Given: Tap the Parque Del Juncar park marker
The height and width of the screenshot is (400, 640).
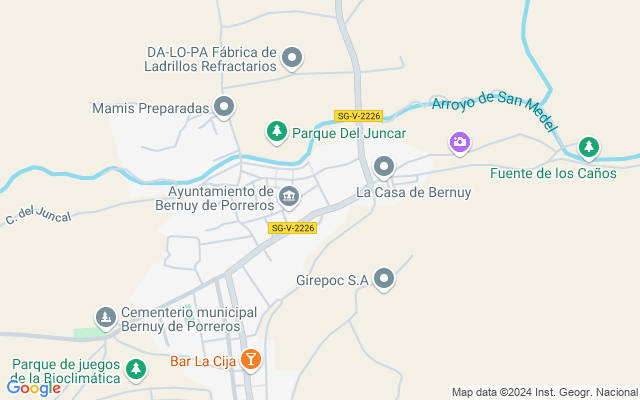Looking at the screenshot, I should tap(276, 131).
